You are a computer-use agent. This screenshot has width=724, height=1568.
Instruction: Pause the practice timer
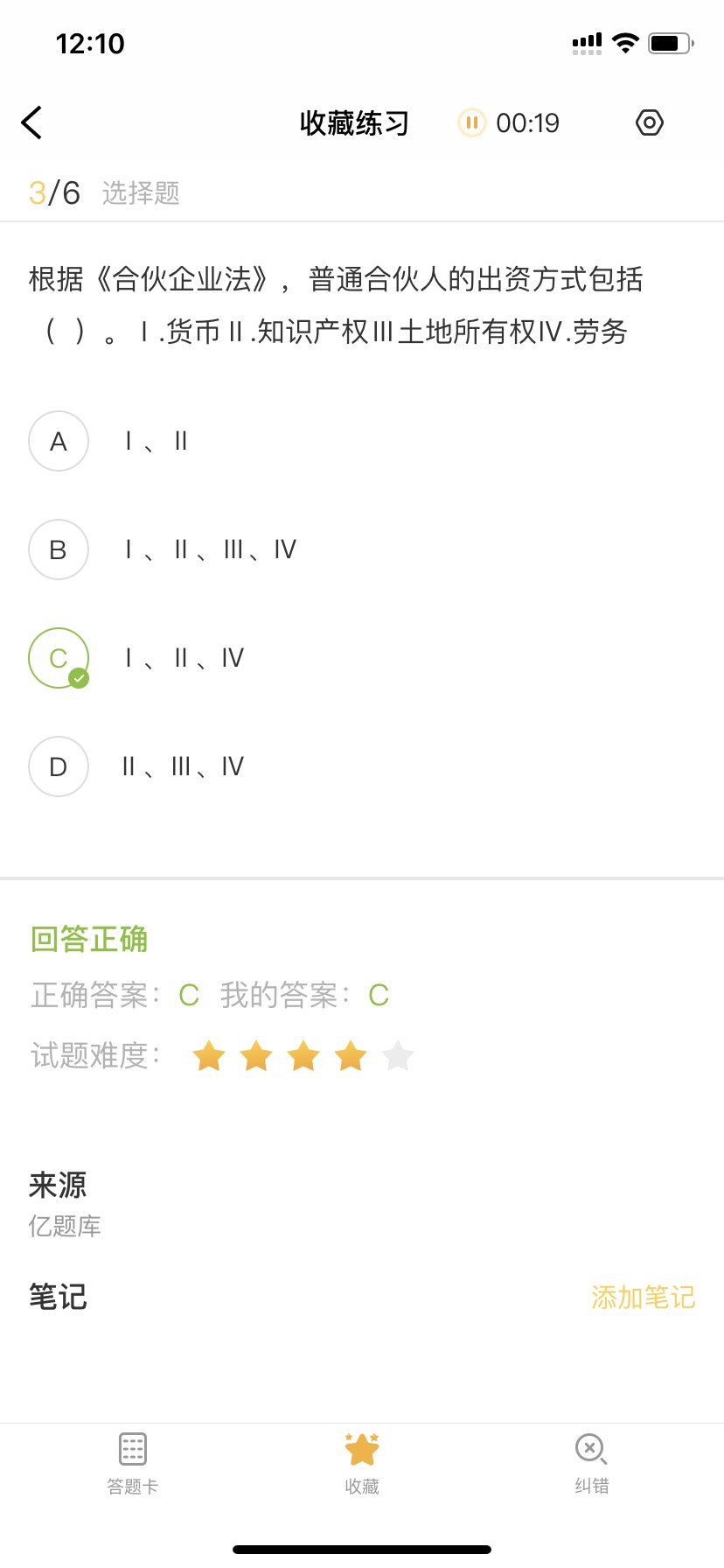point(471,122)
